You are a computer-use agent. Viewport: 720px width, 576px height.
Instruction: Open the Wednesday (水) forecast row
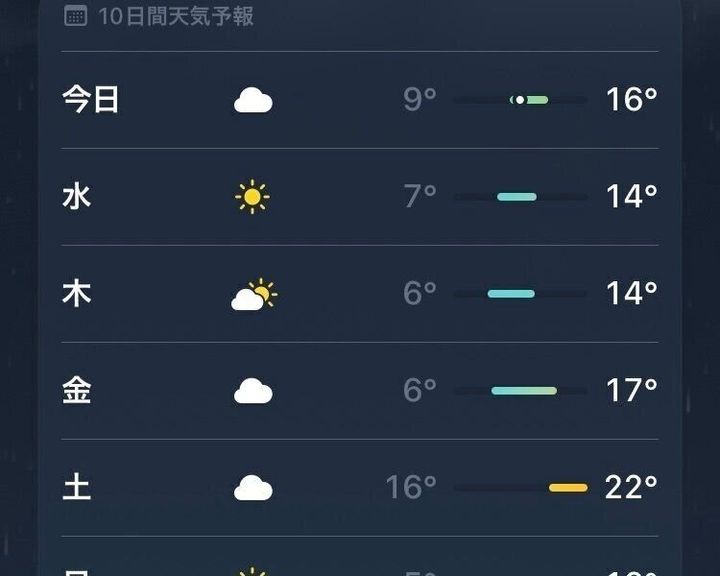point(360,197)
